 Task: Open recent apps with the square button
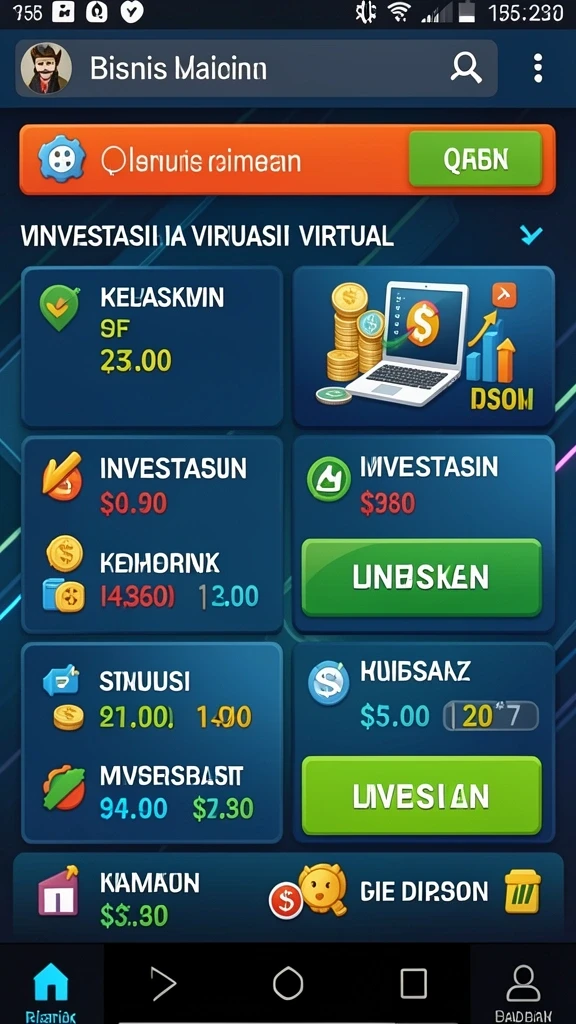click(x=413, y=983)
